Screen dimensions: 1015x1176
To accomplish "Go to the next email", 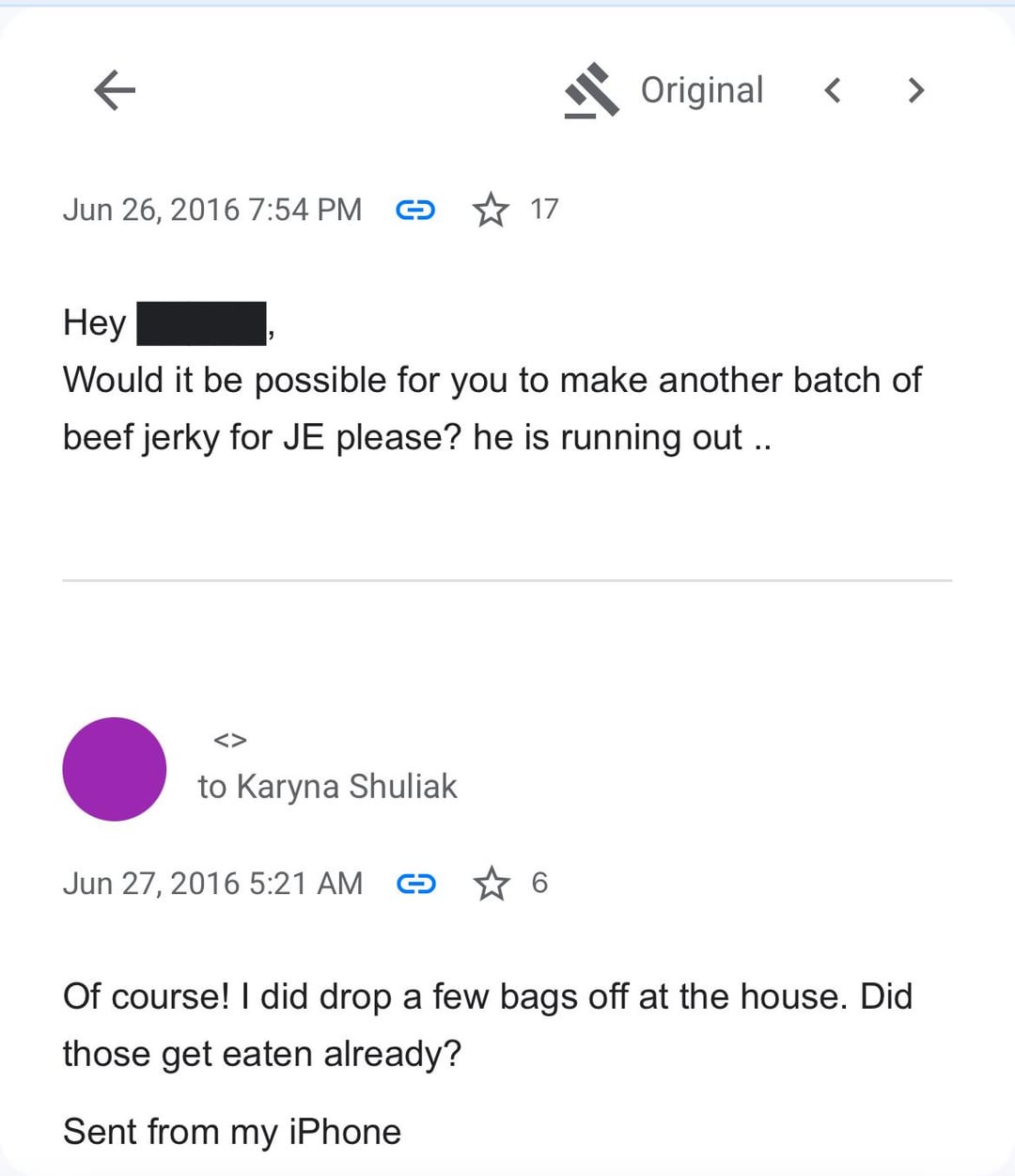I will coord(916,90).
